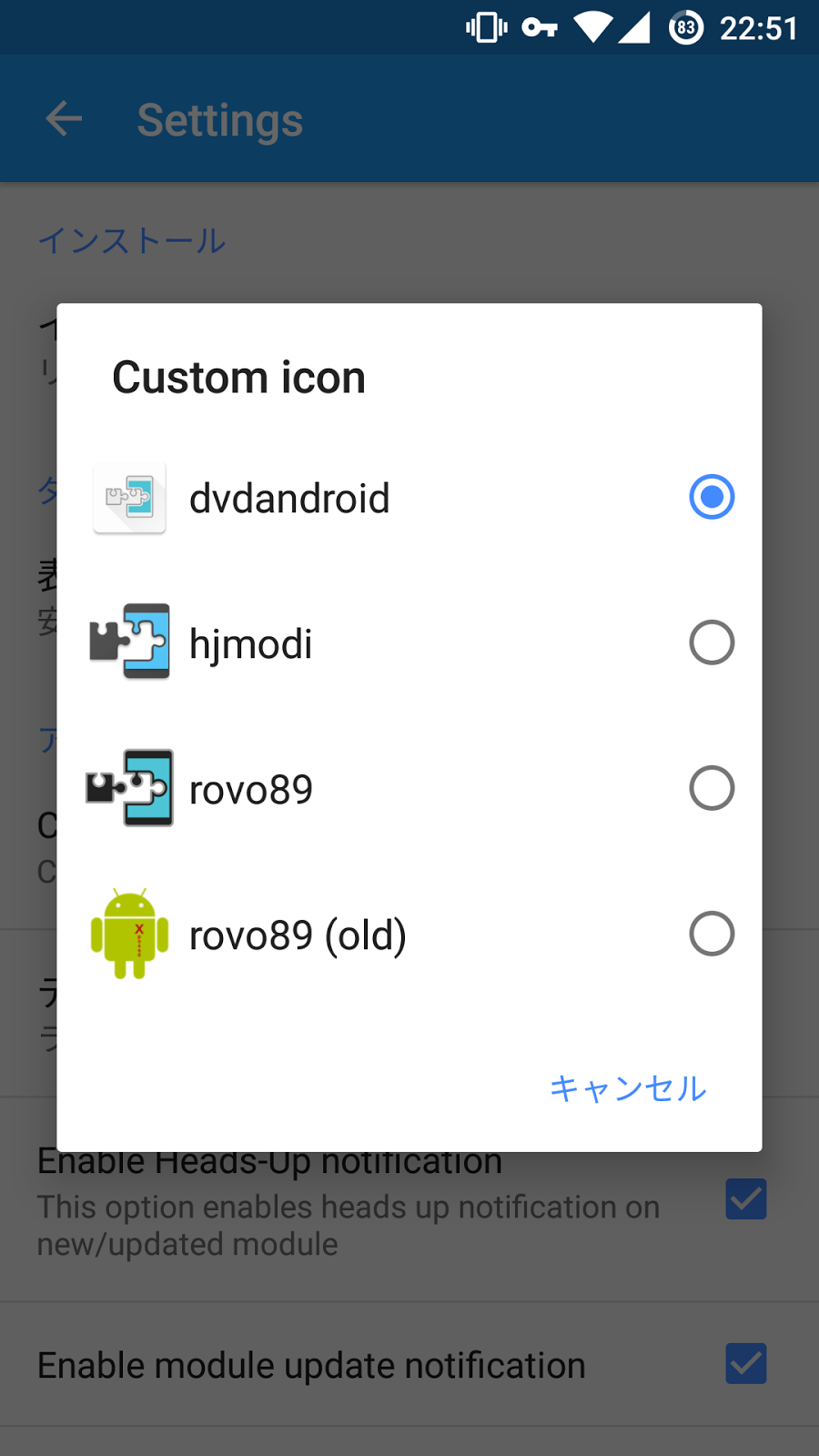Select the rovo89 radio button

(x=712, y=788)
